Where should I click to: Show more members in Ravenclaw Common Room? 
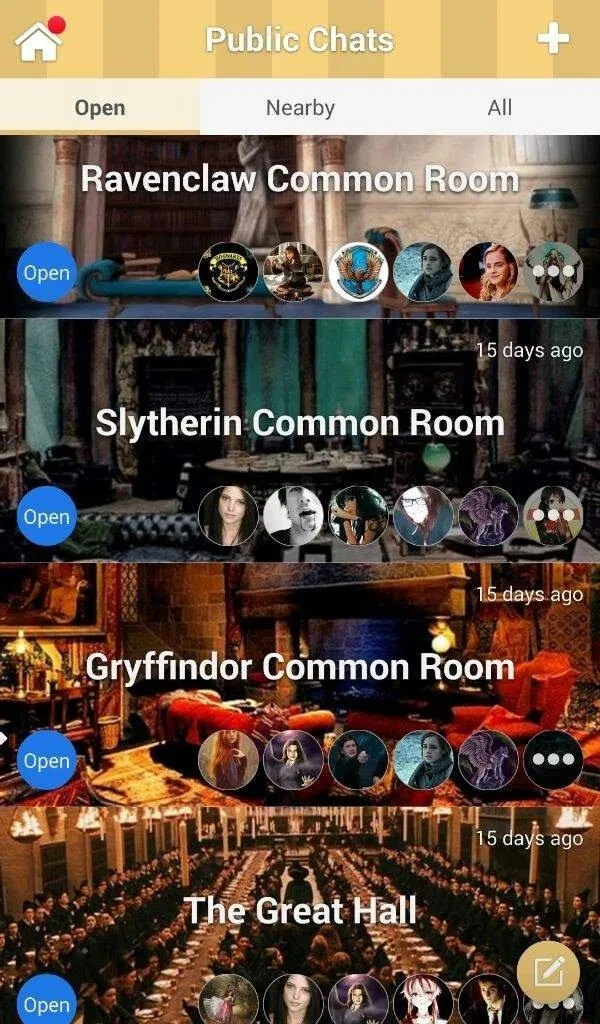coord(553,271)
